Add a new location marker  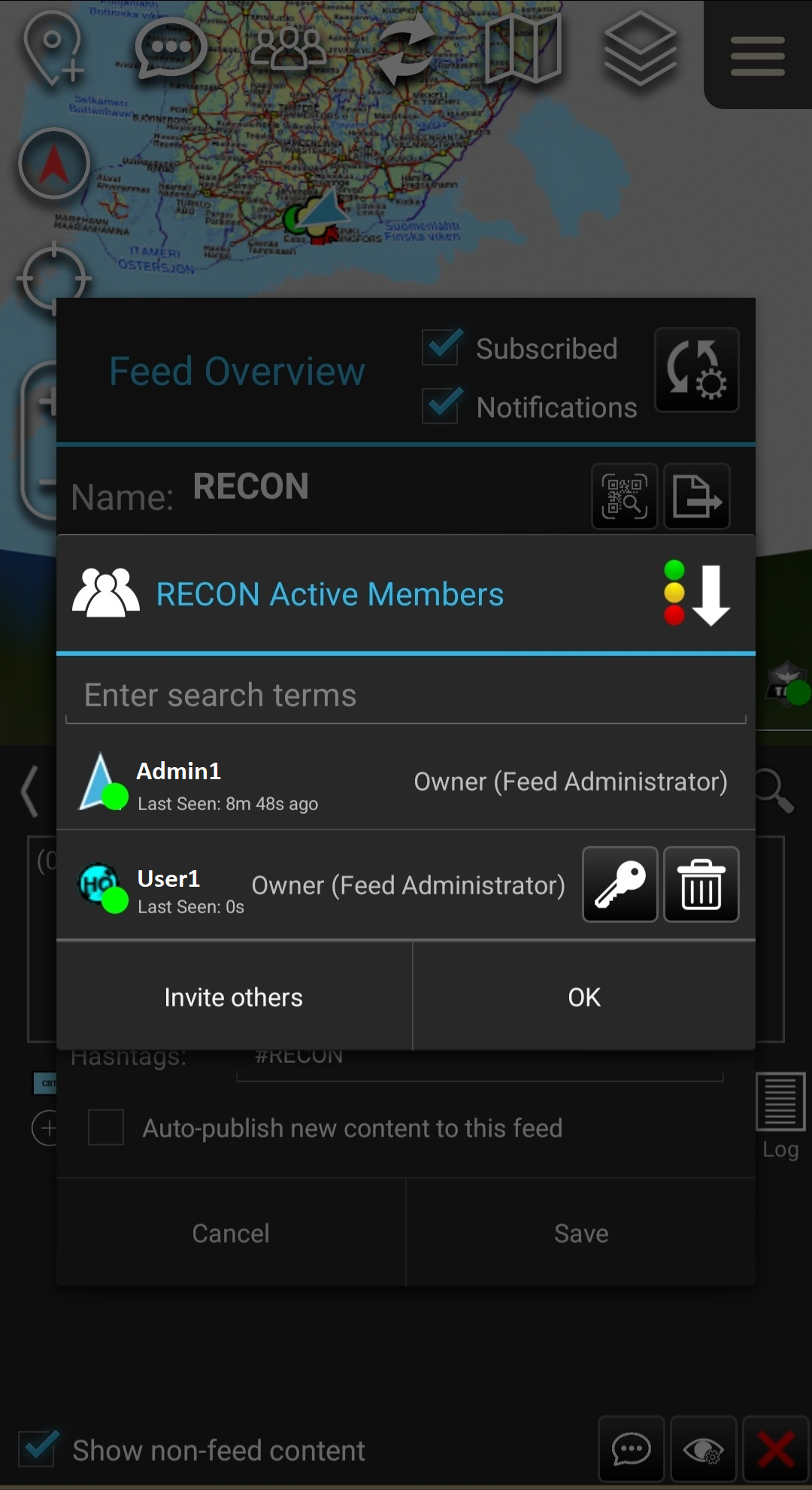pos(54,48)
